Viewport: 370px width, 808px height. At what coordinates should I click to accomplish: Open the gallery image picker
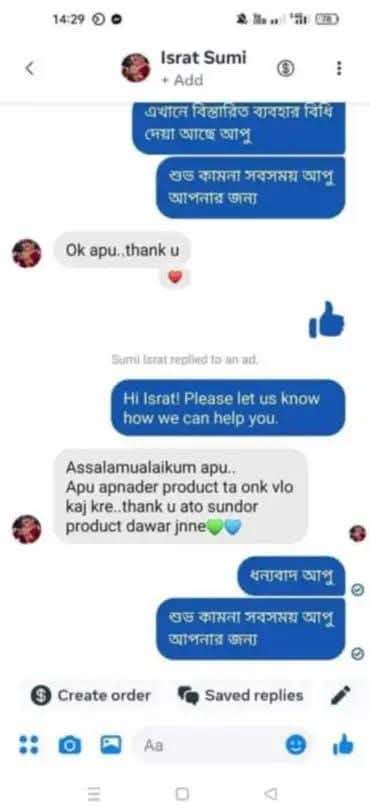pos(111,745)
